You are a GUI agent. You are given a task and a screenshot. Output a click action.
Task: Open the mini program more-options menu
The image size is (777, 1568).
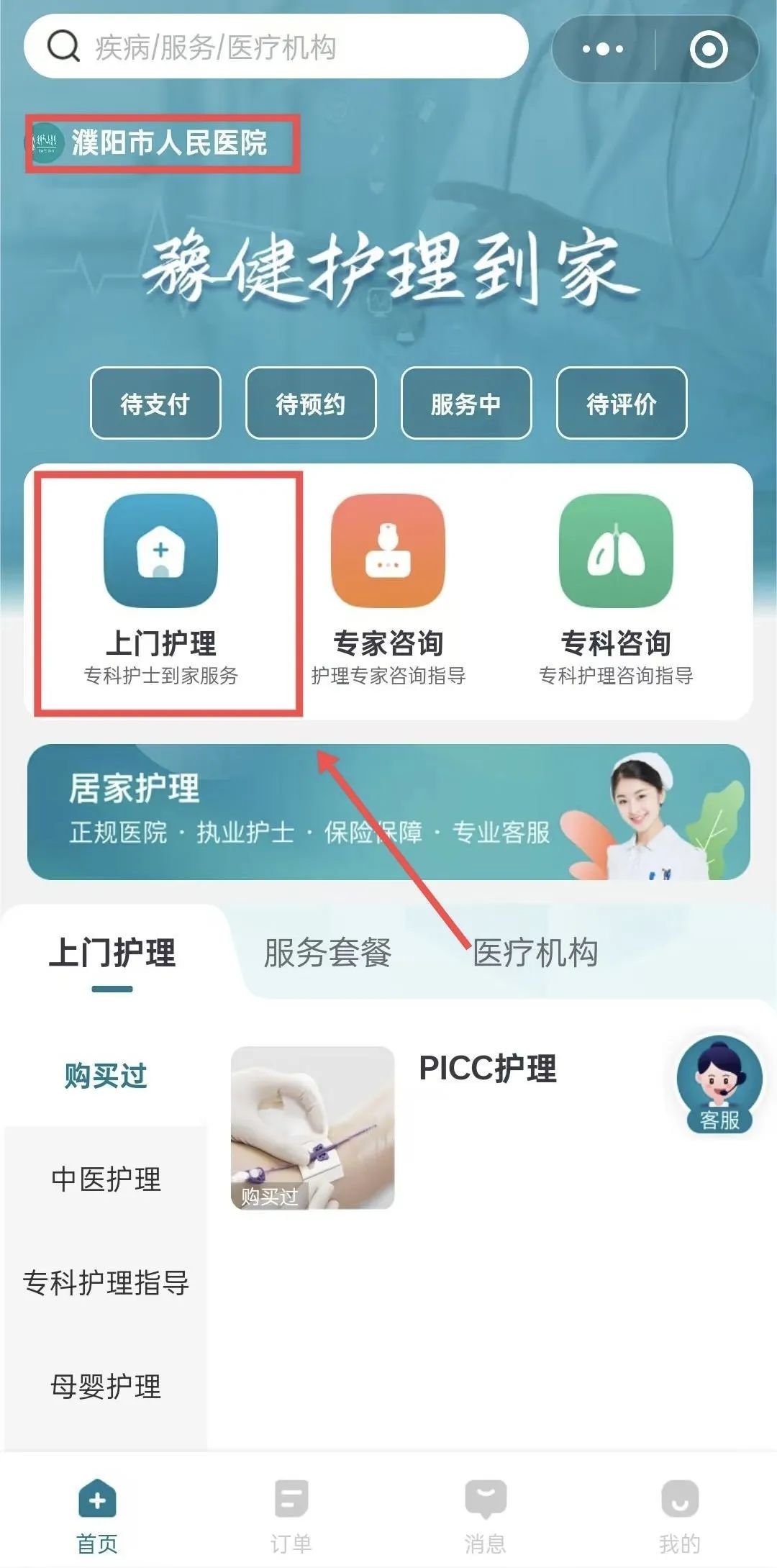click(603, 49)
